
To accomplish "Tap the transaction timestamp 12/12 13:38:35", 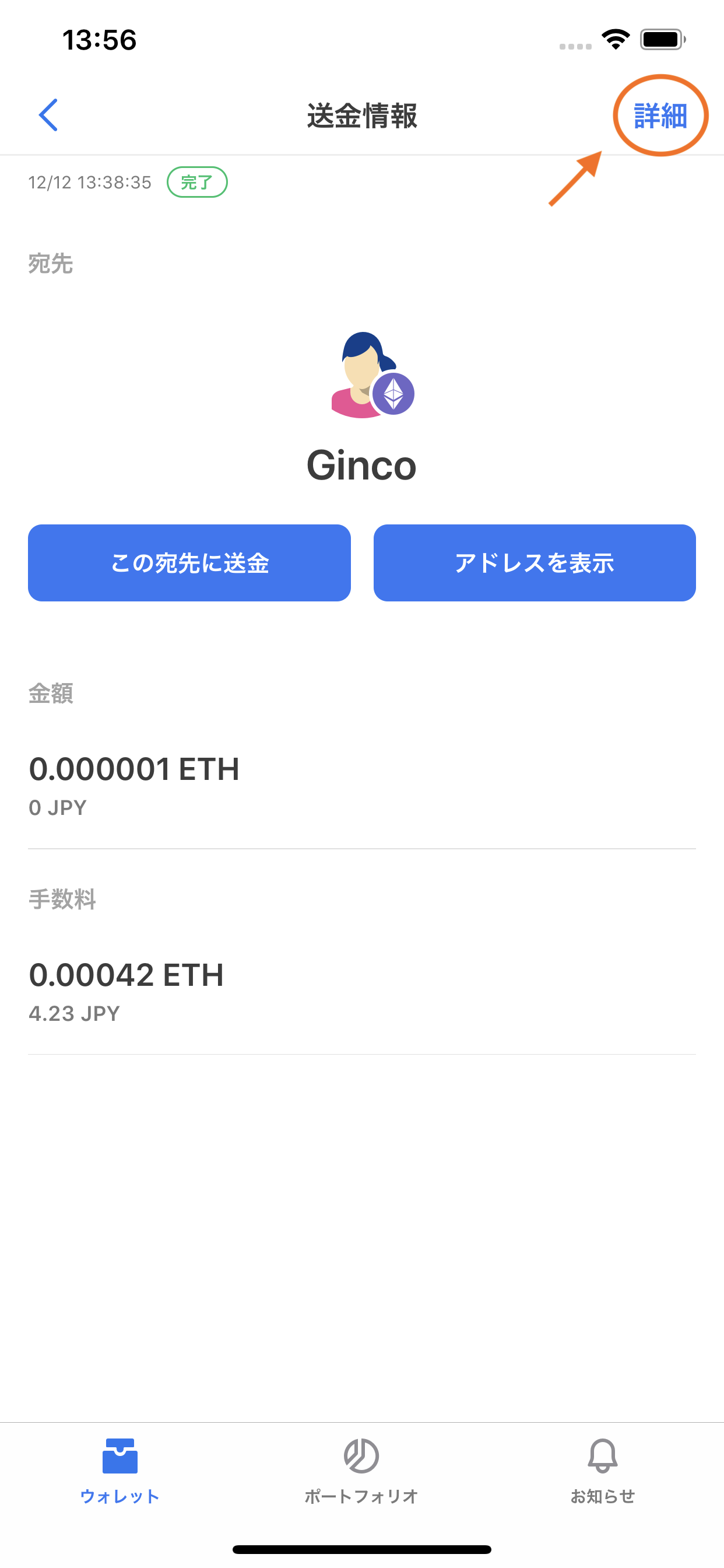I will (x=90, y=181).
